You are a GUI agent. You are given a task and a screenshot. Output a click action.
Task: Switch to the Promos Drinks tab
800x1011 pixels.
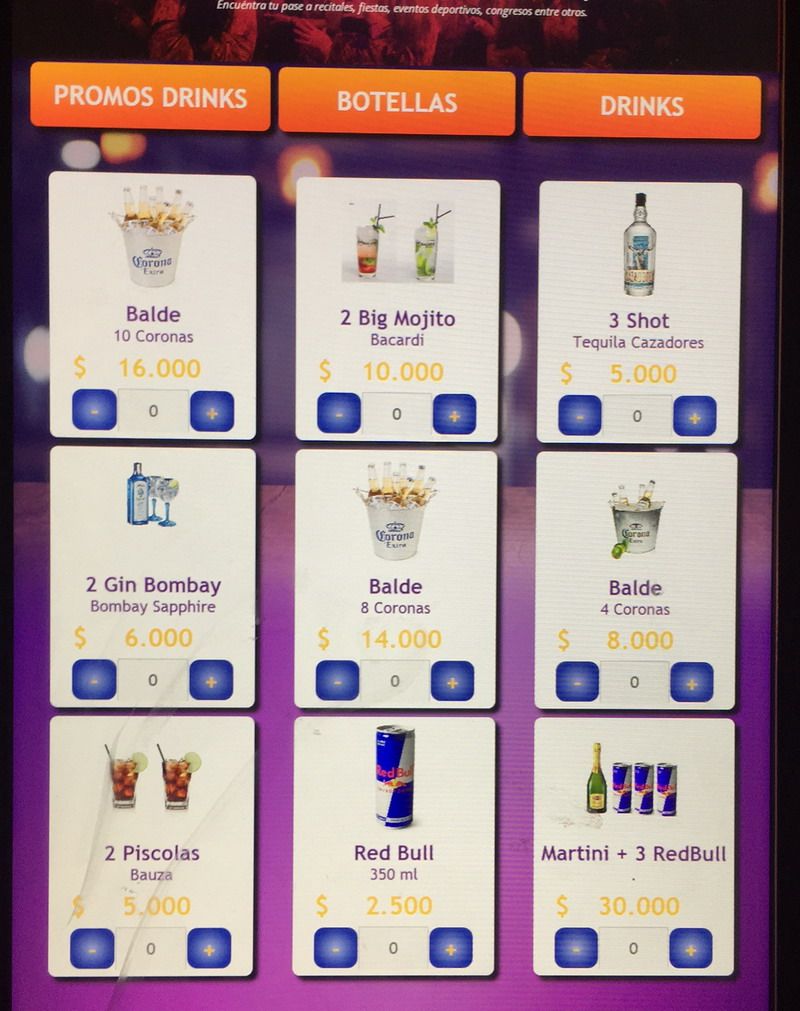click(150, 97)
